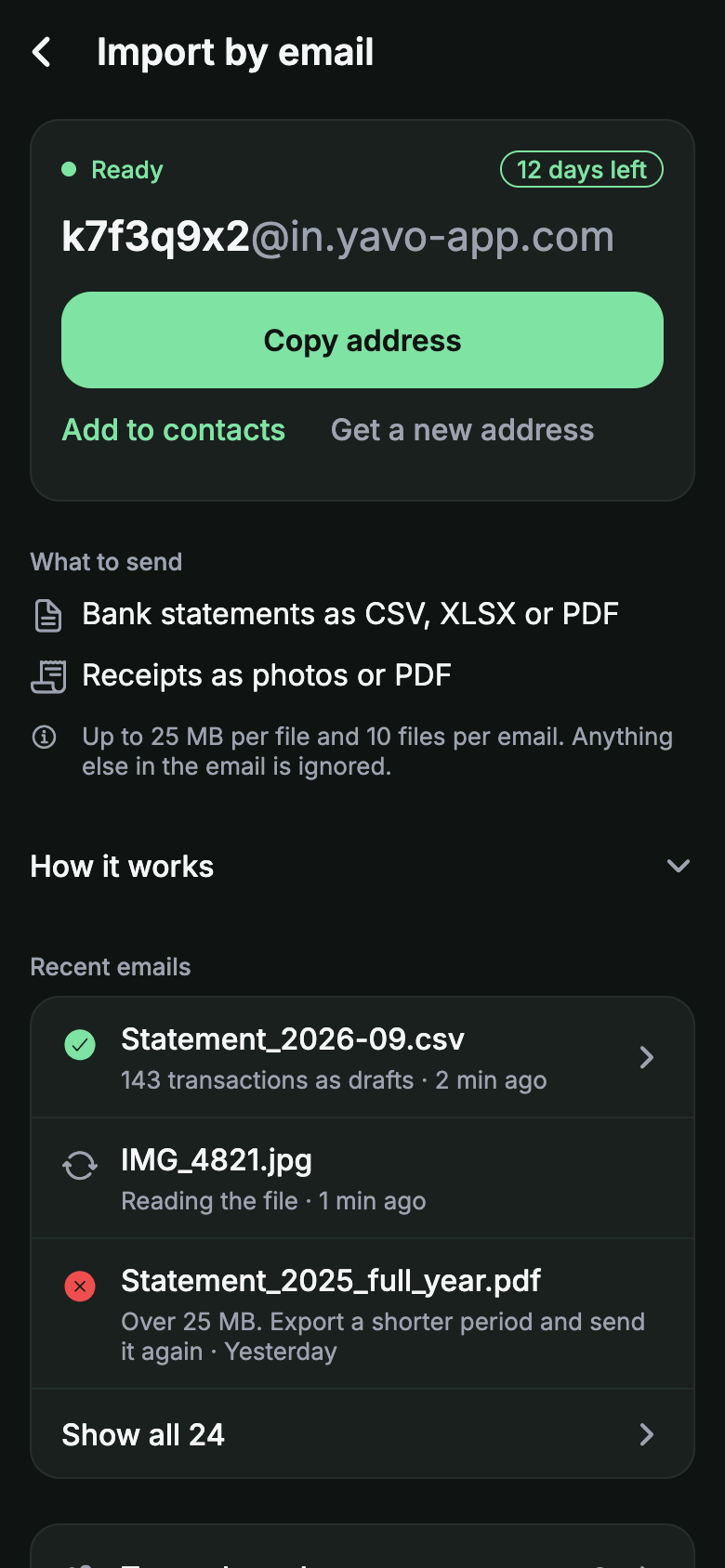Show all 24 recent emails
Viewport: 725px width, 1568px height.
[x=362, y=1434]
